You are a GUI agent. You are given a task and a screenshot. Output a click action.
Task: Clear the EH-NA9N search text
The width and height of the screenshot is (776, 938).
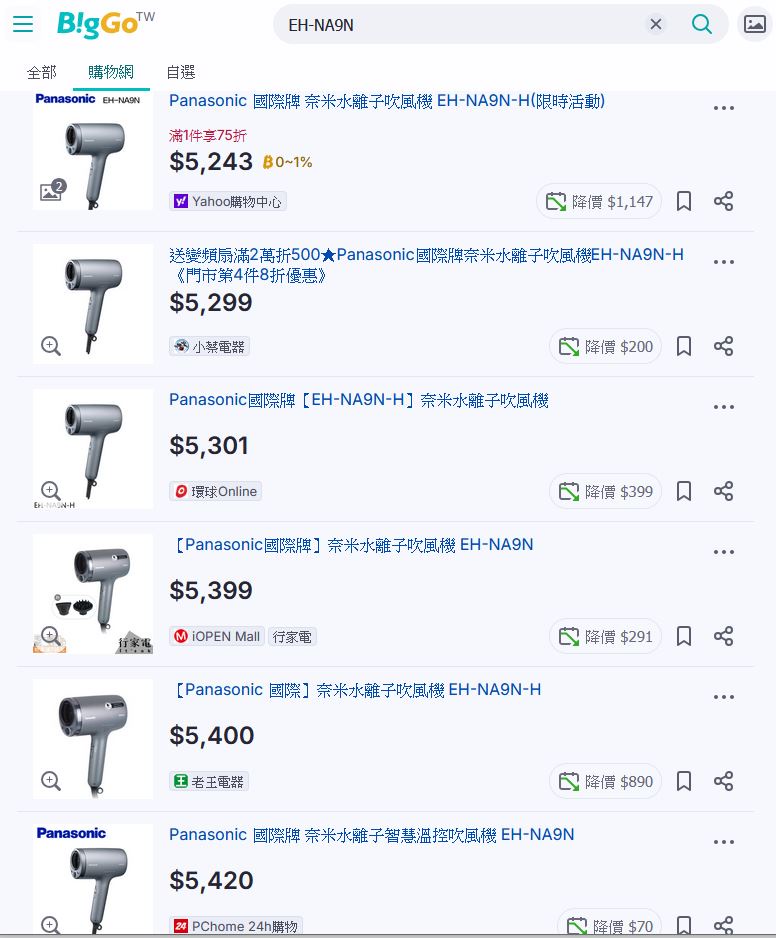tap(656, 24)
